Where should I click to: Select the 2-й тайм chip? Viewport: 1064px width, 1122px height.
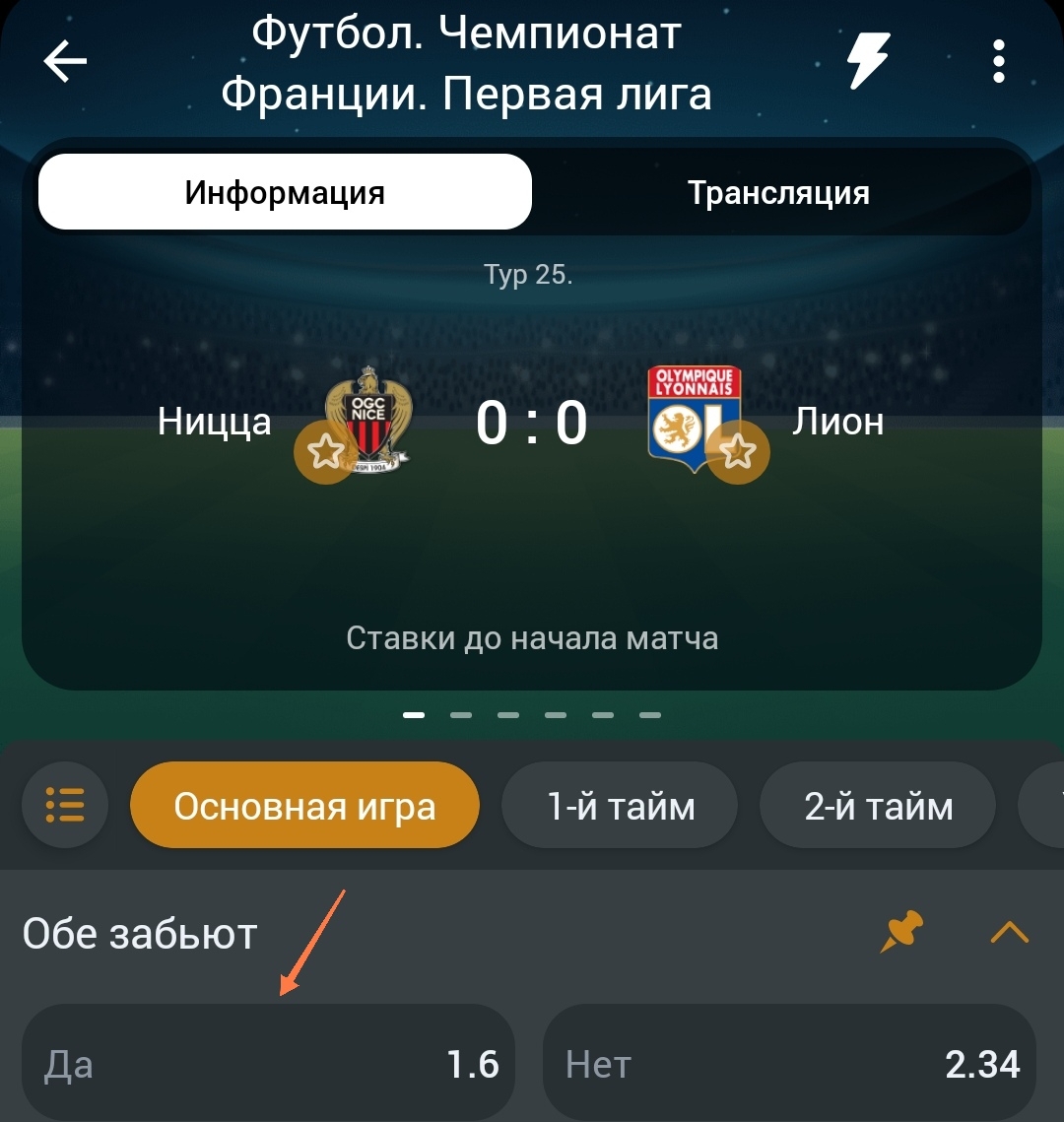[878, 806]
